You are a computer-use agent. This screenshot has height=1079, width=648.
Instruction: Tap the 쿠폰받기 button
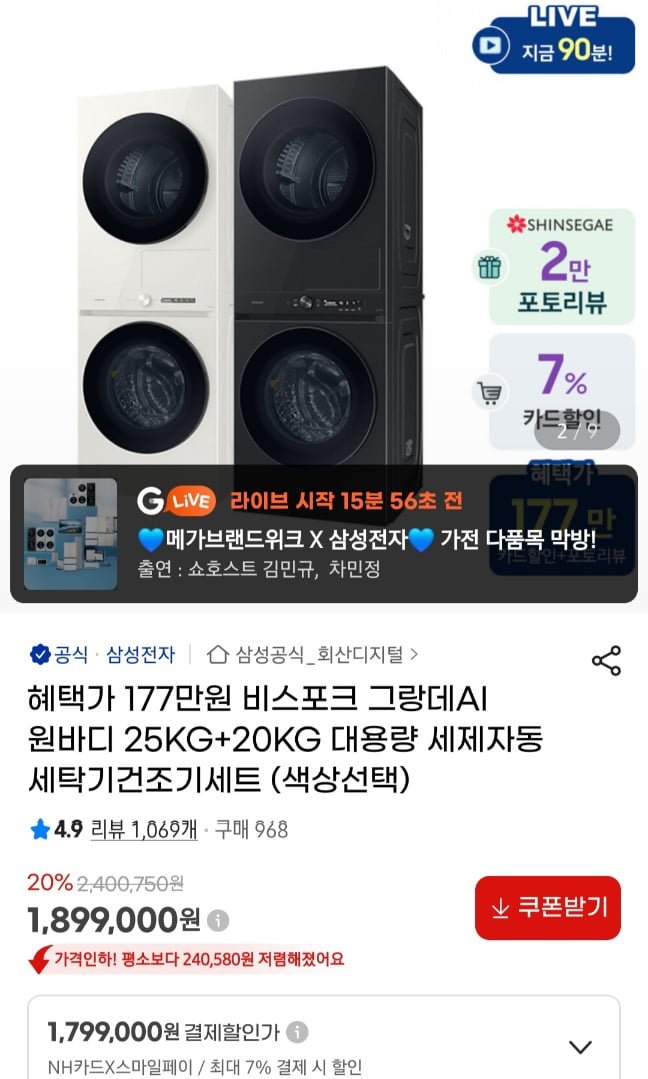click(x=548, y=908)
